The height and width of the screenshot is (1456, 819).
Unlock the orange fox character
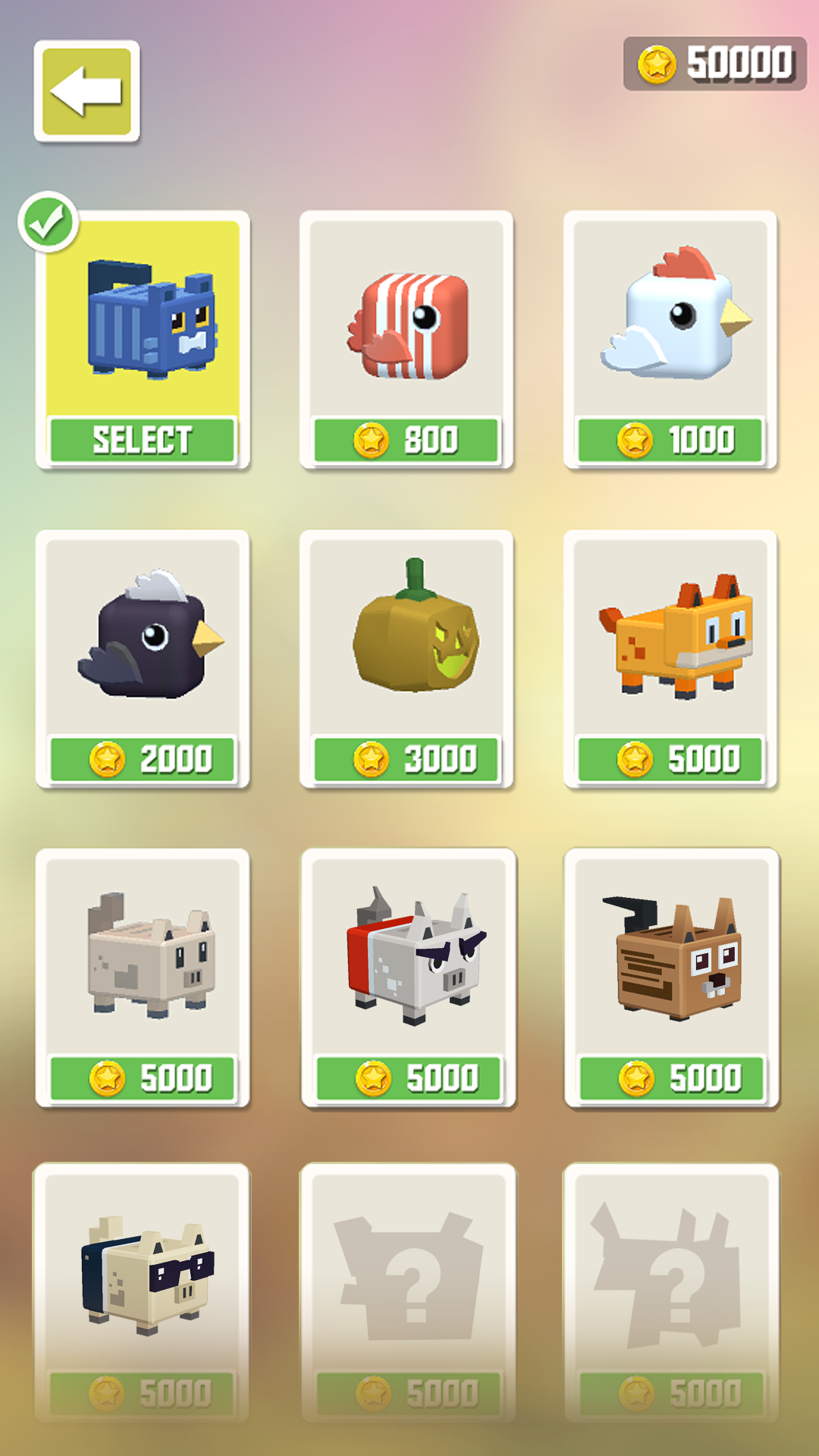click(670, 759)
